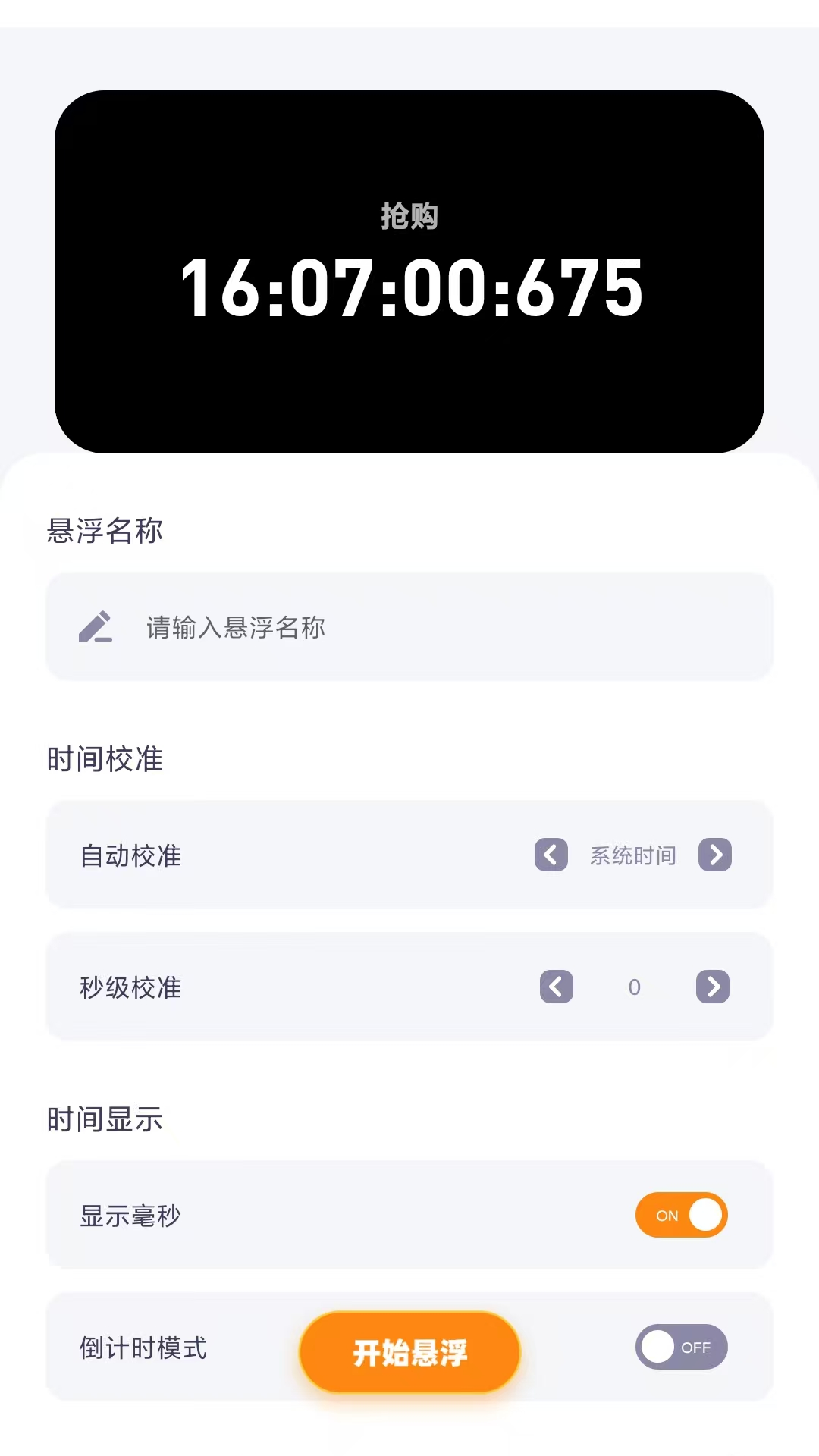
Task: Click the 抢购 label on the clock card
Action: tap(409, 216)
